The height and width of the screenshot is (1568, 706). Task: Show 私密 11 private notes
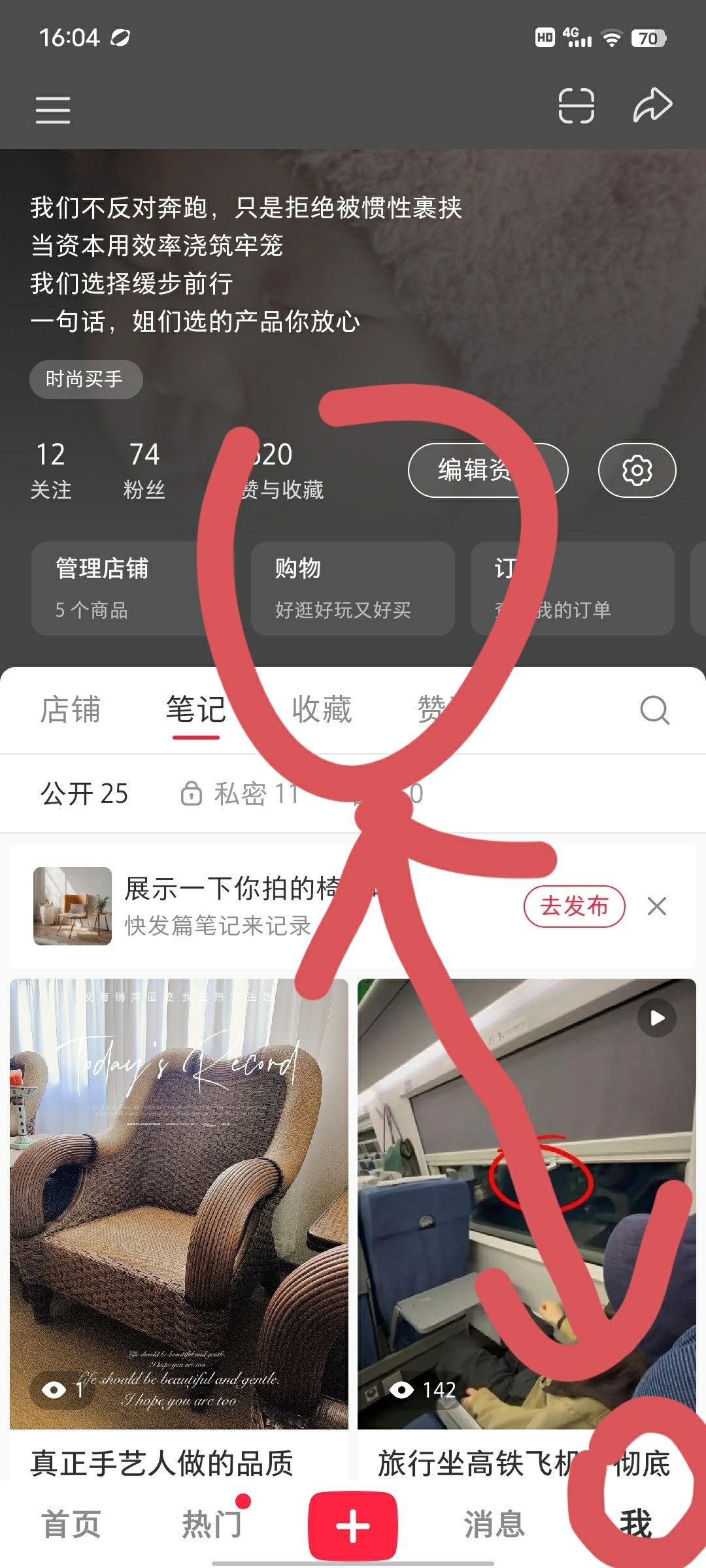point(241,794)
